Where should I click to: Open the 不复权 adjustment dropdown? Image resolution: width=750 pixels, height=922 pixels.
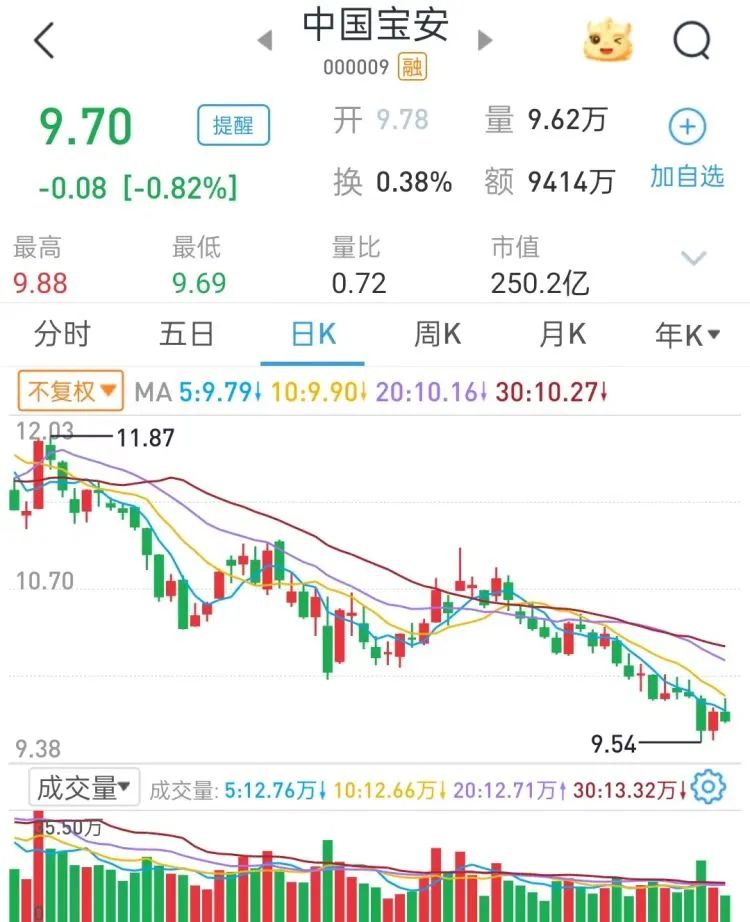click(70, 391)
